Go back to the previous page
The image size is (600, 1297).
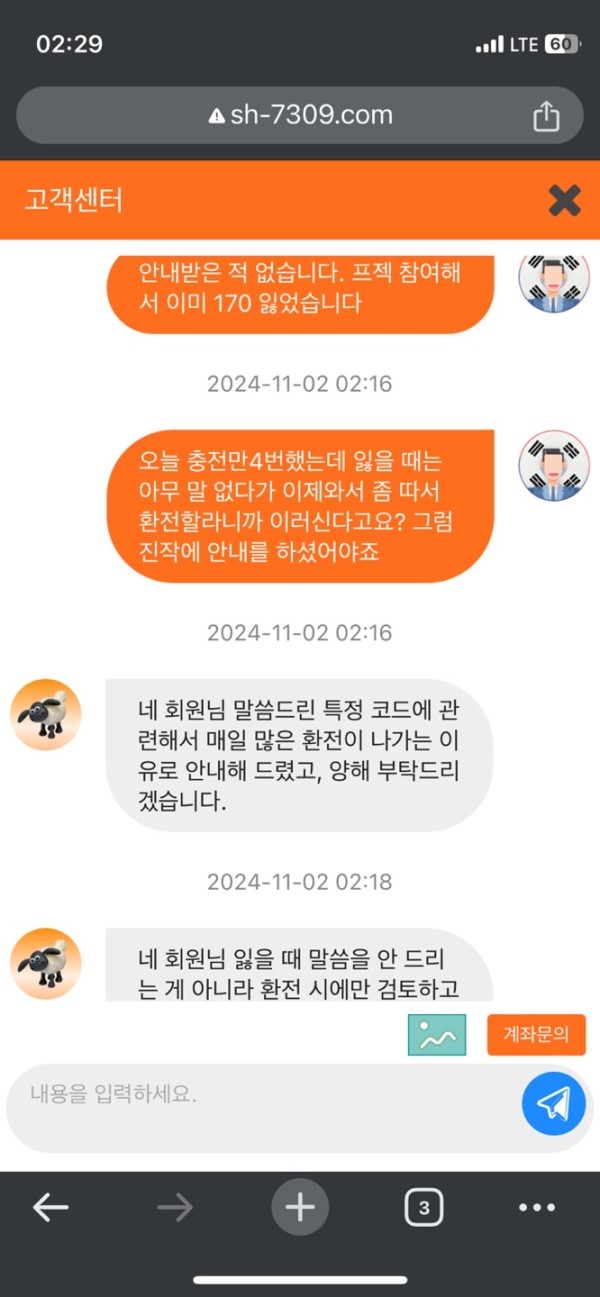50,1208
